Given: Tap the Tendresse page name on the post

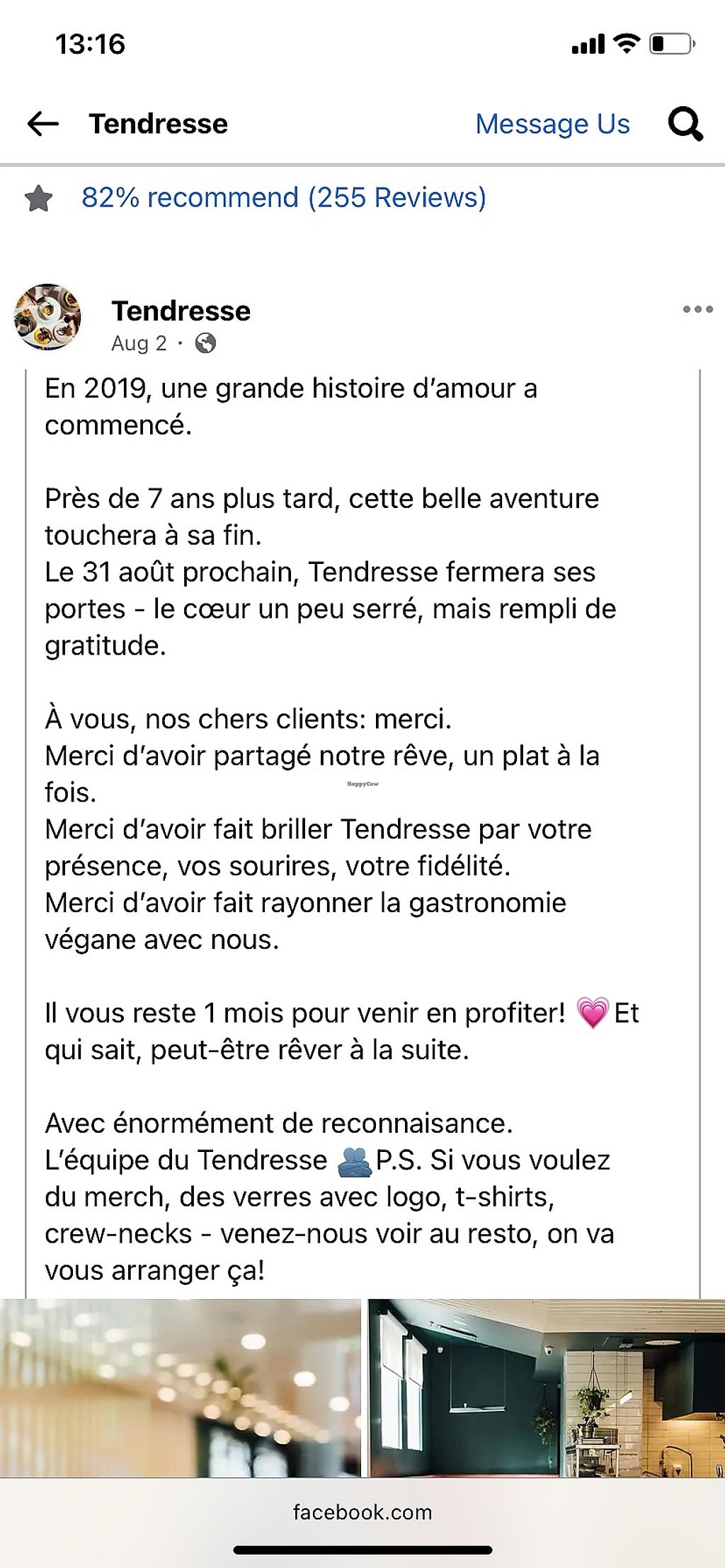Looking at the screenshot, I should 181,311.
